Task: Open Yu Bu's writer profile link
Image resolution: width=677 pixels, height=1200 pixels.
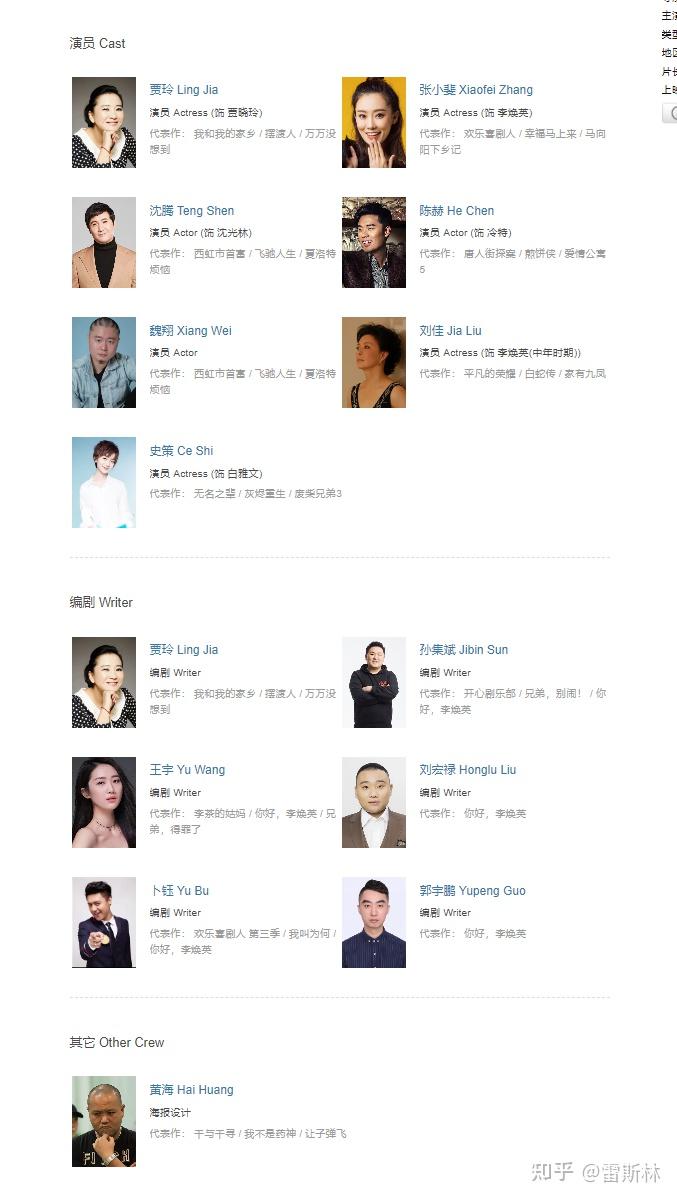Action: (x=180, y=891)
